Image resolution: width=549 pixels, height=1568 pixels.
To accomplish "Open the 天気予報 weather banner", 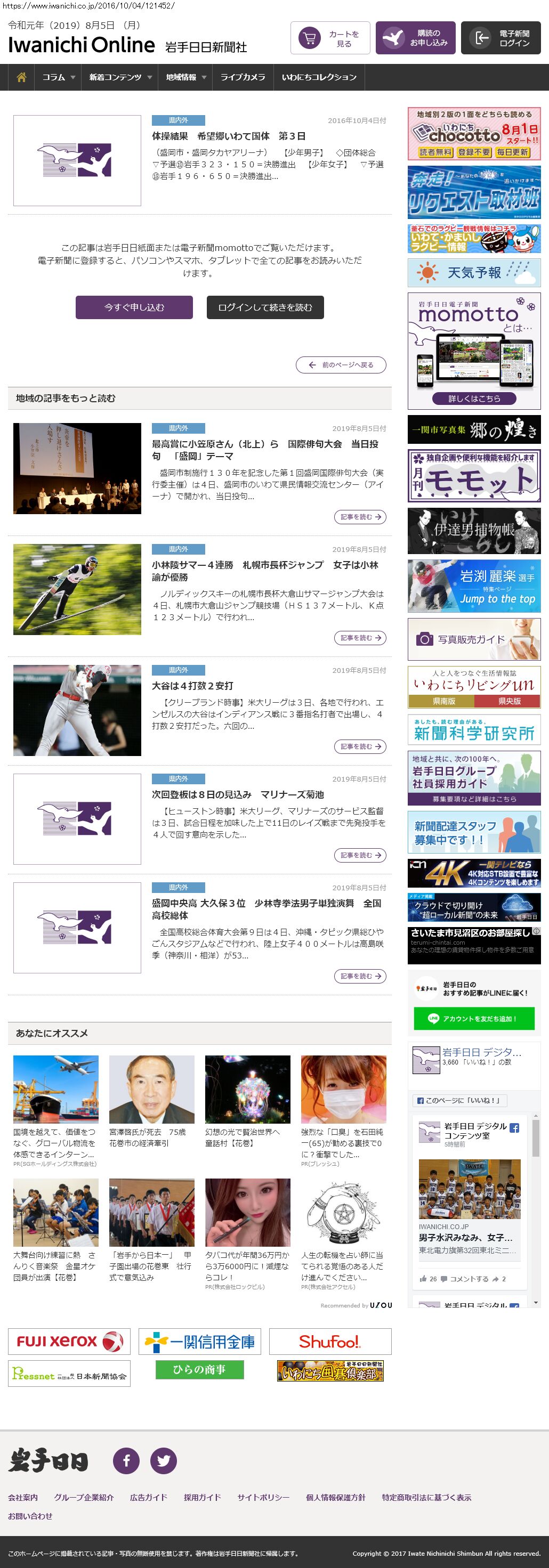I will (x=473, y=273).
